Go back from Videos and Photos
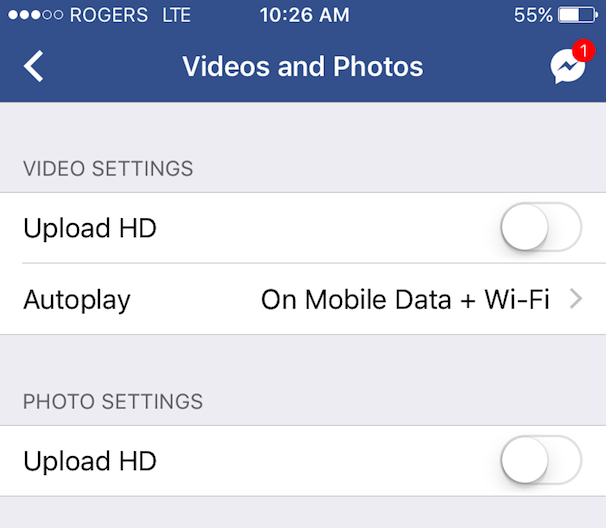Image resolution: width=606 pixels, height=528 pixels. click(x=35, y=67)
